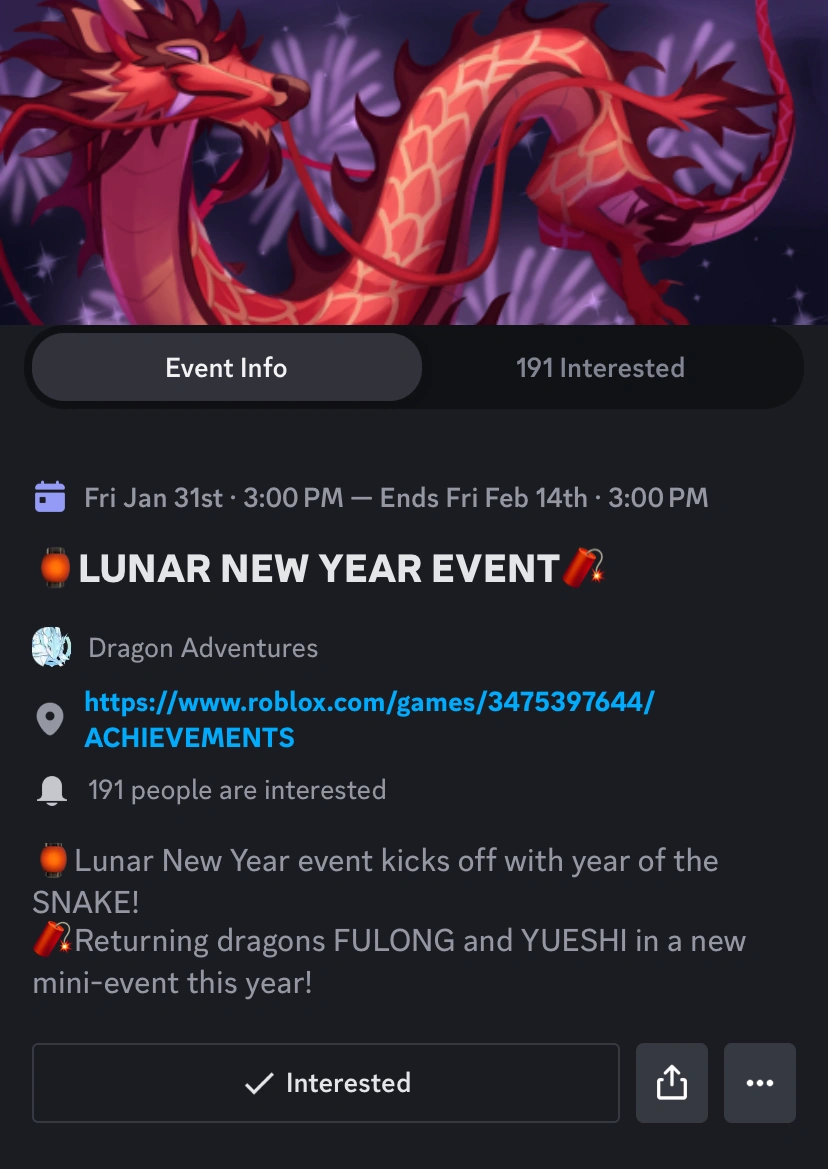Click the lantern emoji in the event title

coord(52,568)
